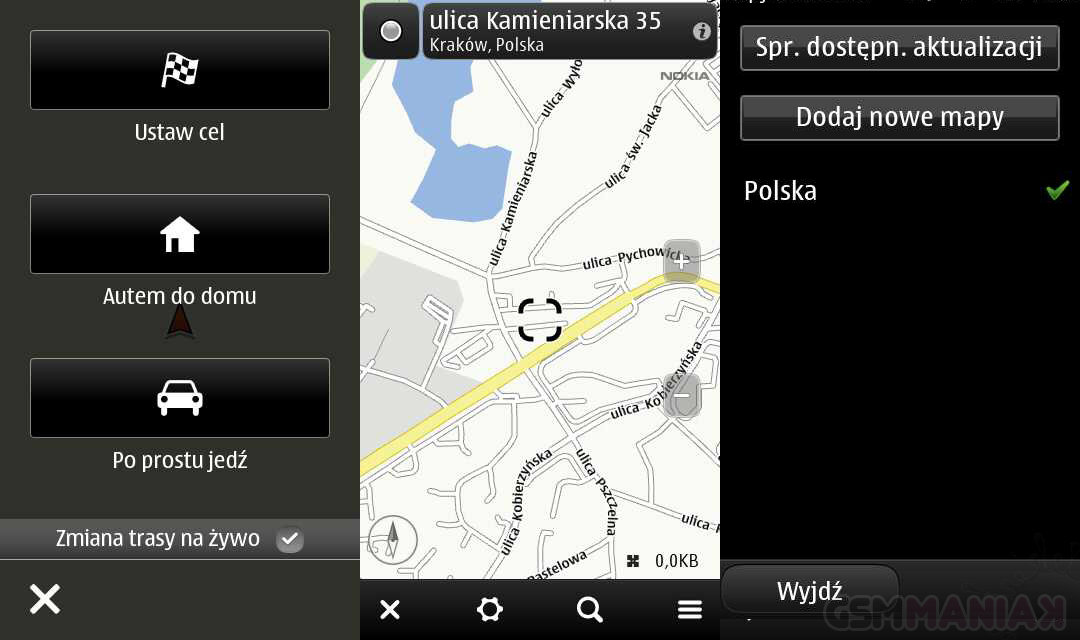
Task: Tap the checkered flag Ustaw cel button
Action: click(180, 70)
